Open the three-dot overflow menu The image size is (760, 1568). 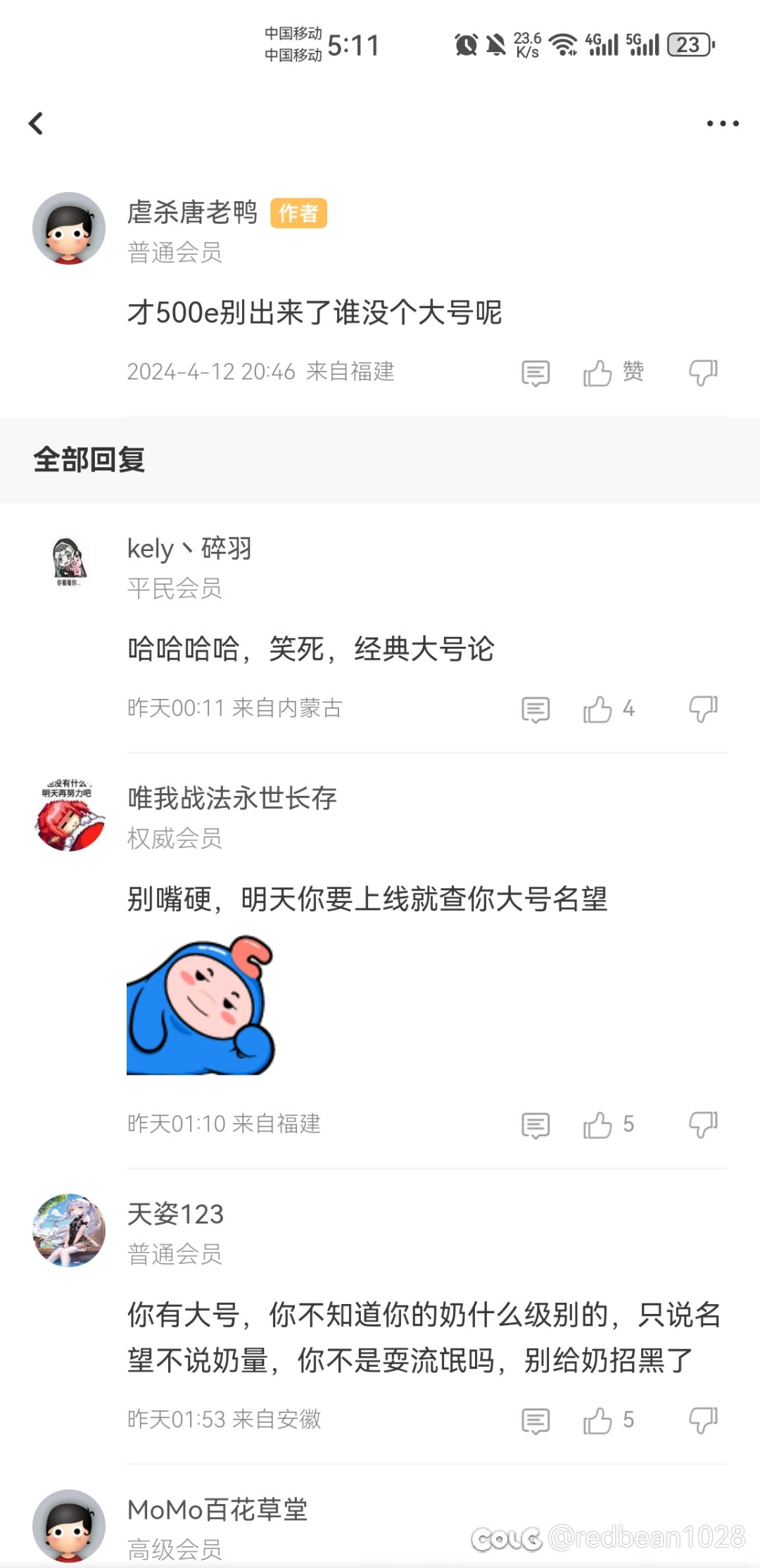click(x=723, y=124)
